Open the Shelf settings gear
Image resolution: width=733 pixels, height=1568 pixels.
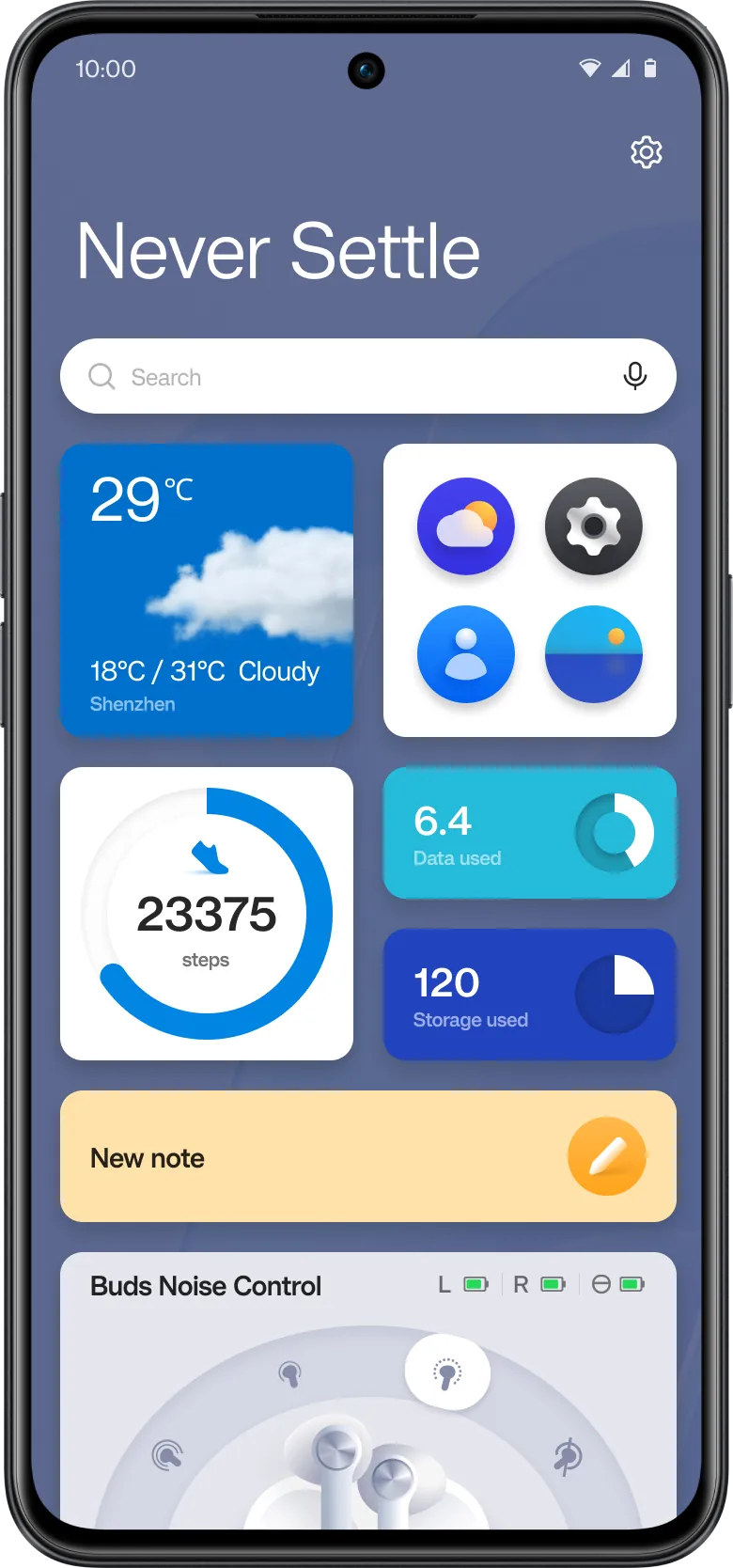pos(646,152)
